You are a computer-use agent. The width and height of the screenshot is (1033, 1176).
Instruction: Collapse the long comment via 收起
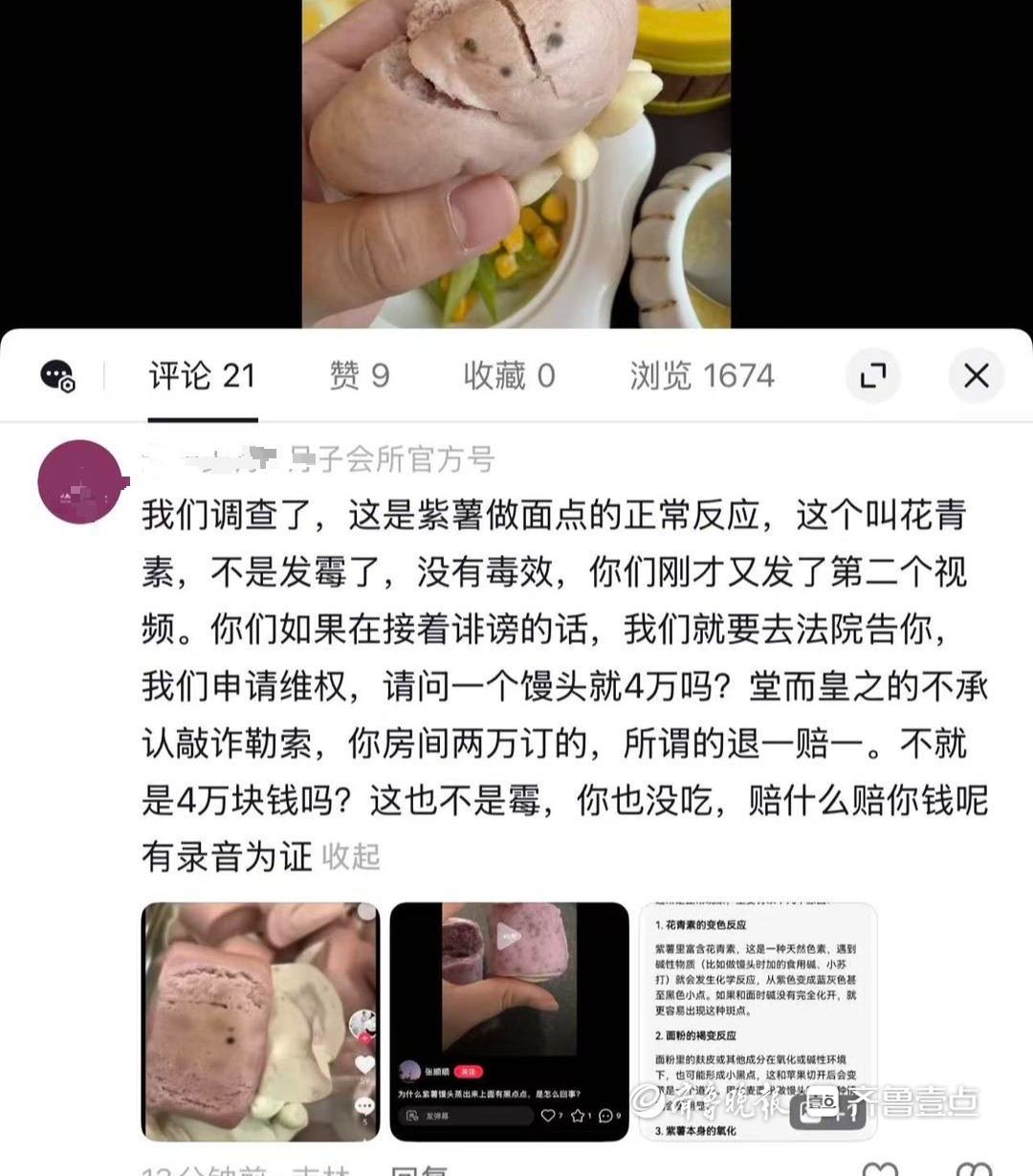click(x=351, y=856)
